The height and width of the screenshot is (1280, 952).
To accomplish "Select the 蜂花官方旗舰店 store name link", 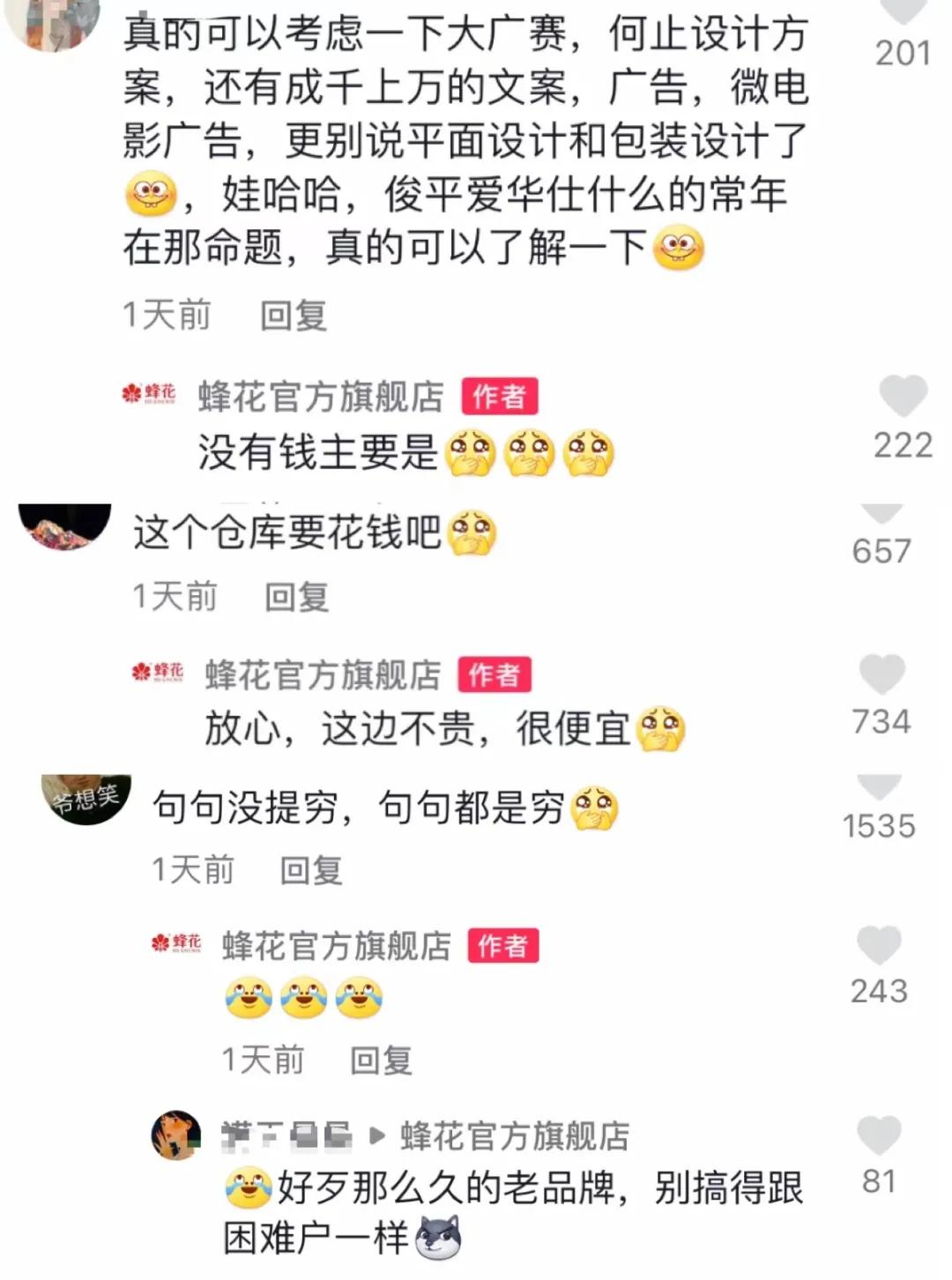I will 322,397.
